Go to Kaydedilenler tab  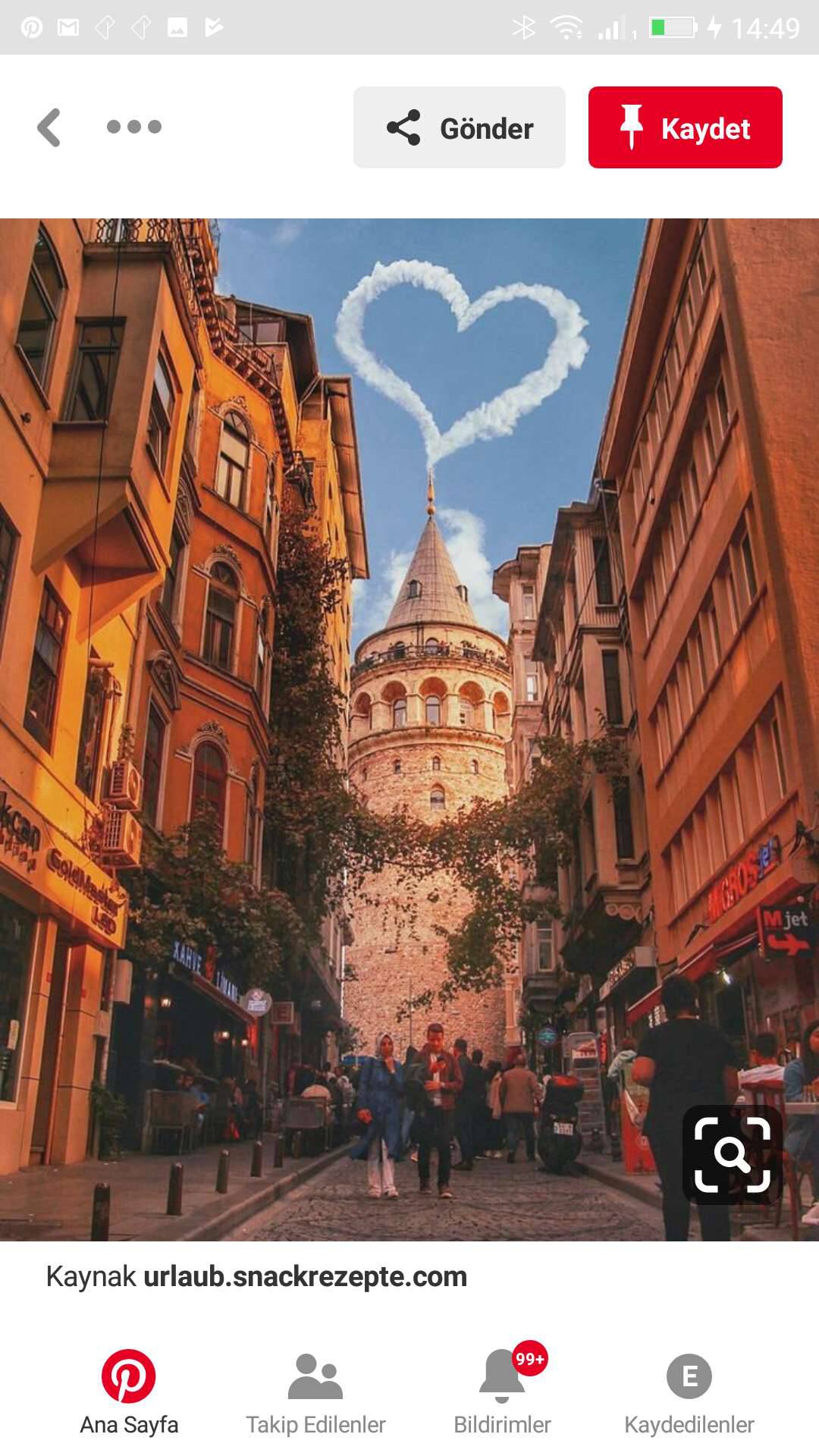(689, 1392)
